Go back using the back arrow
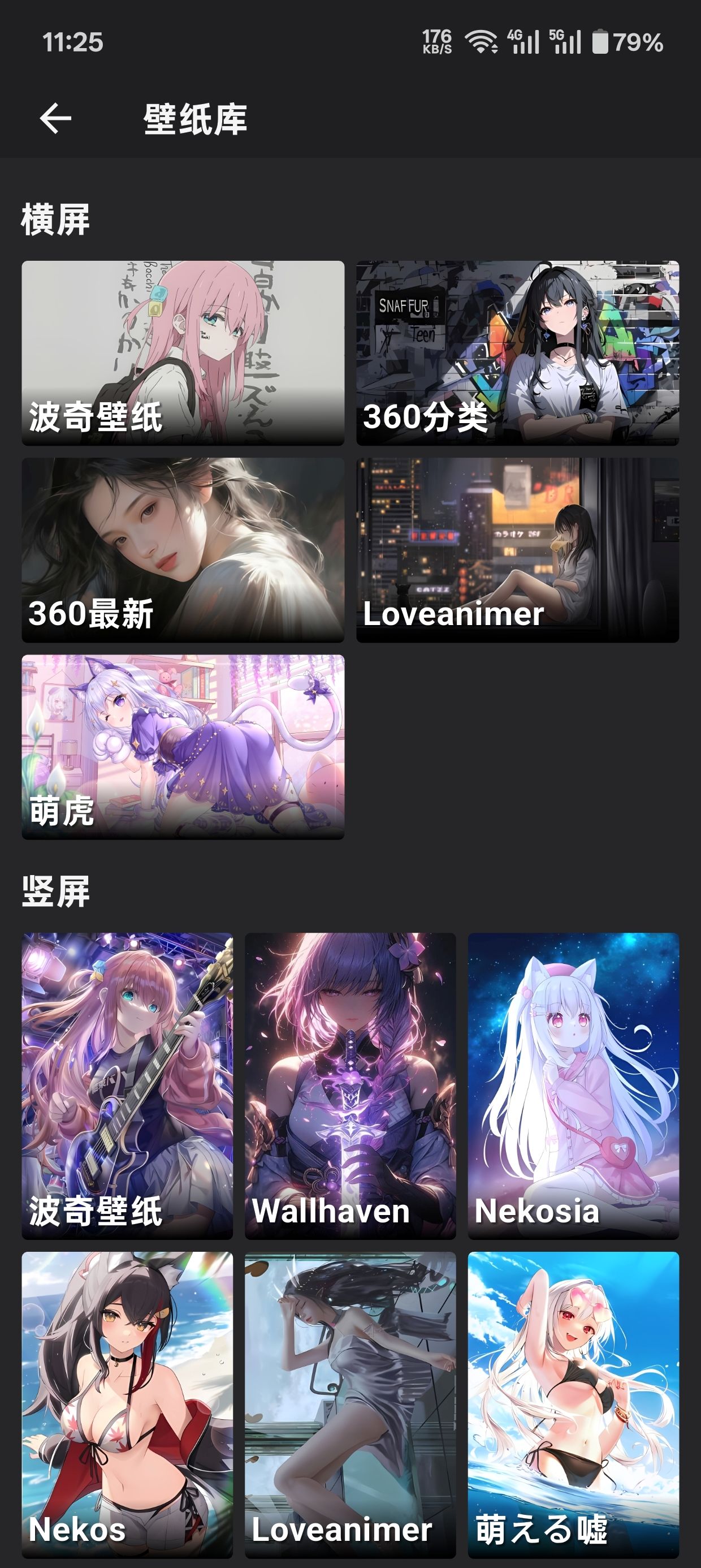This screenshot has width=701, height=1568. (54, 119)
